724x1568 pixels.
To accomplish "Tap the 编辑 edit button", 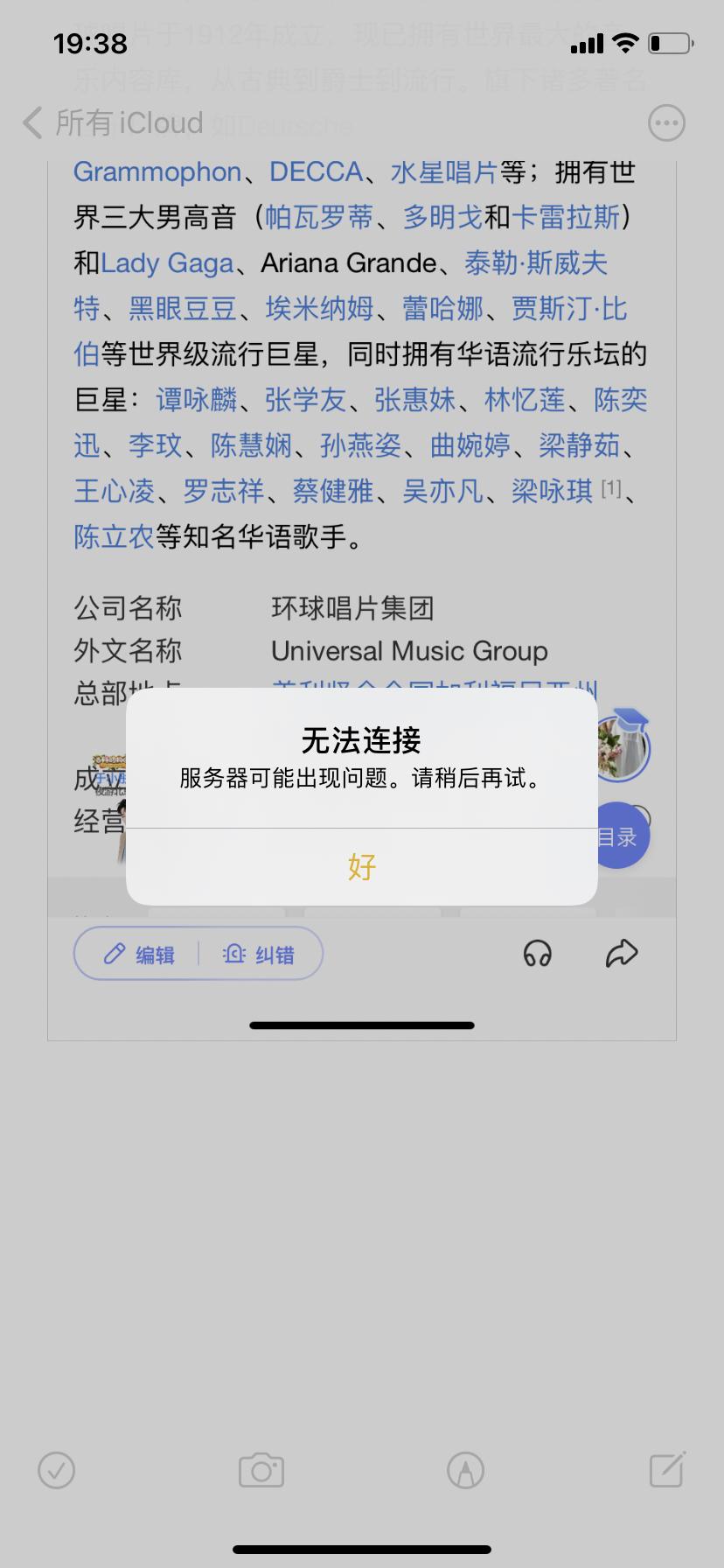I will [x=156, y=954].
